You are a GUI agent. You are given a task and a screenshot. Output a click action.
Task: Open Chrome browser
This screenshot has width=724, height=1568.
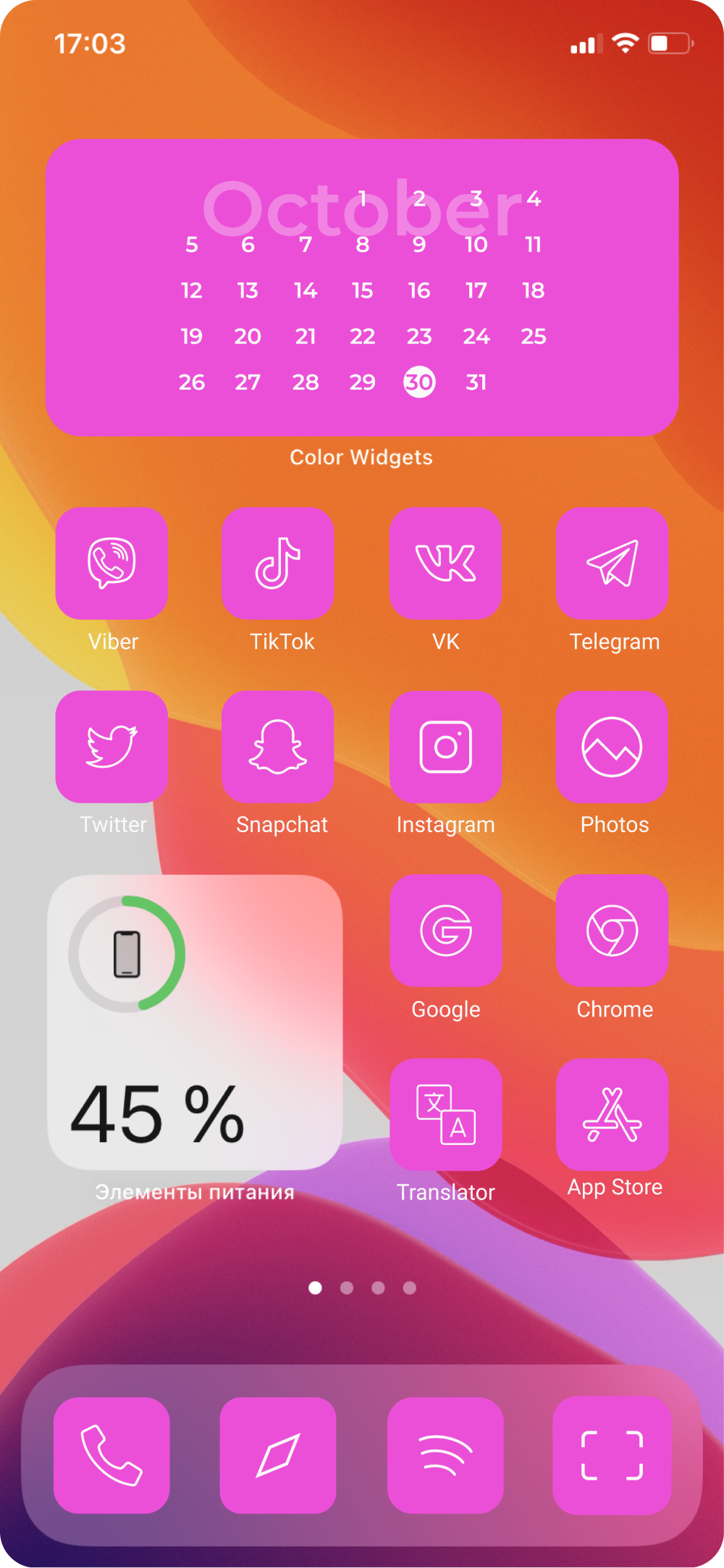click(612, 930)
